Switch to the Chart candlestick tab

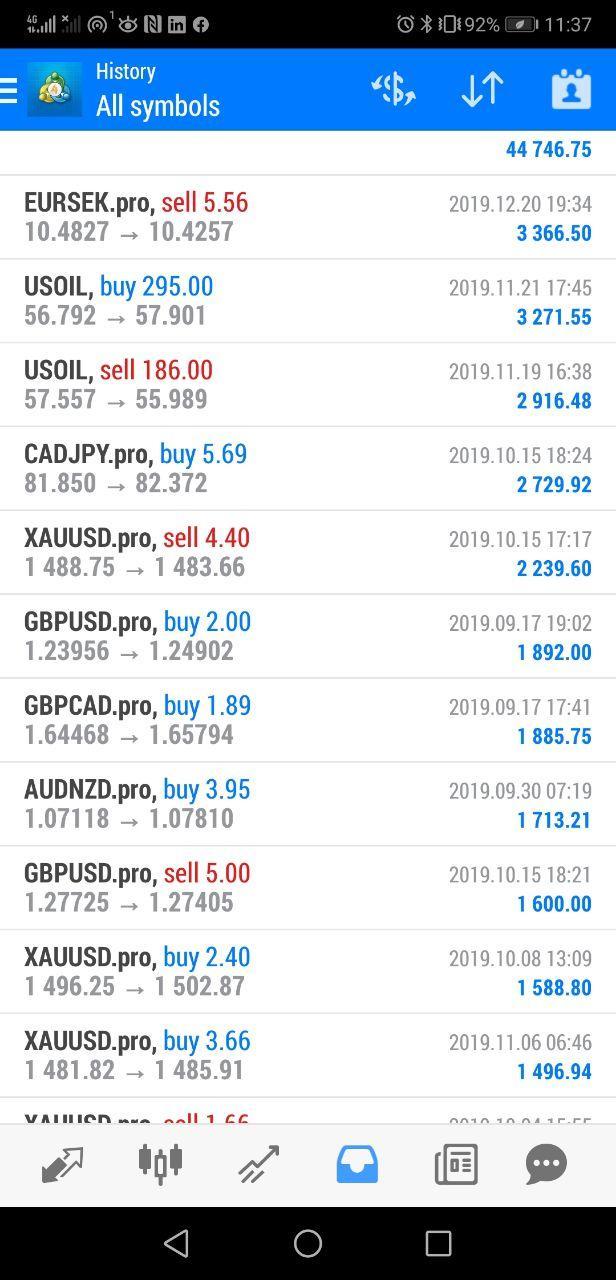click(160, 1165)
